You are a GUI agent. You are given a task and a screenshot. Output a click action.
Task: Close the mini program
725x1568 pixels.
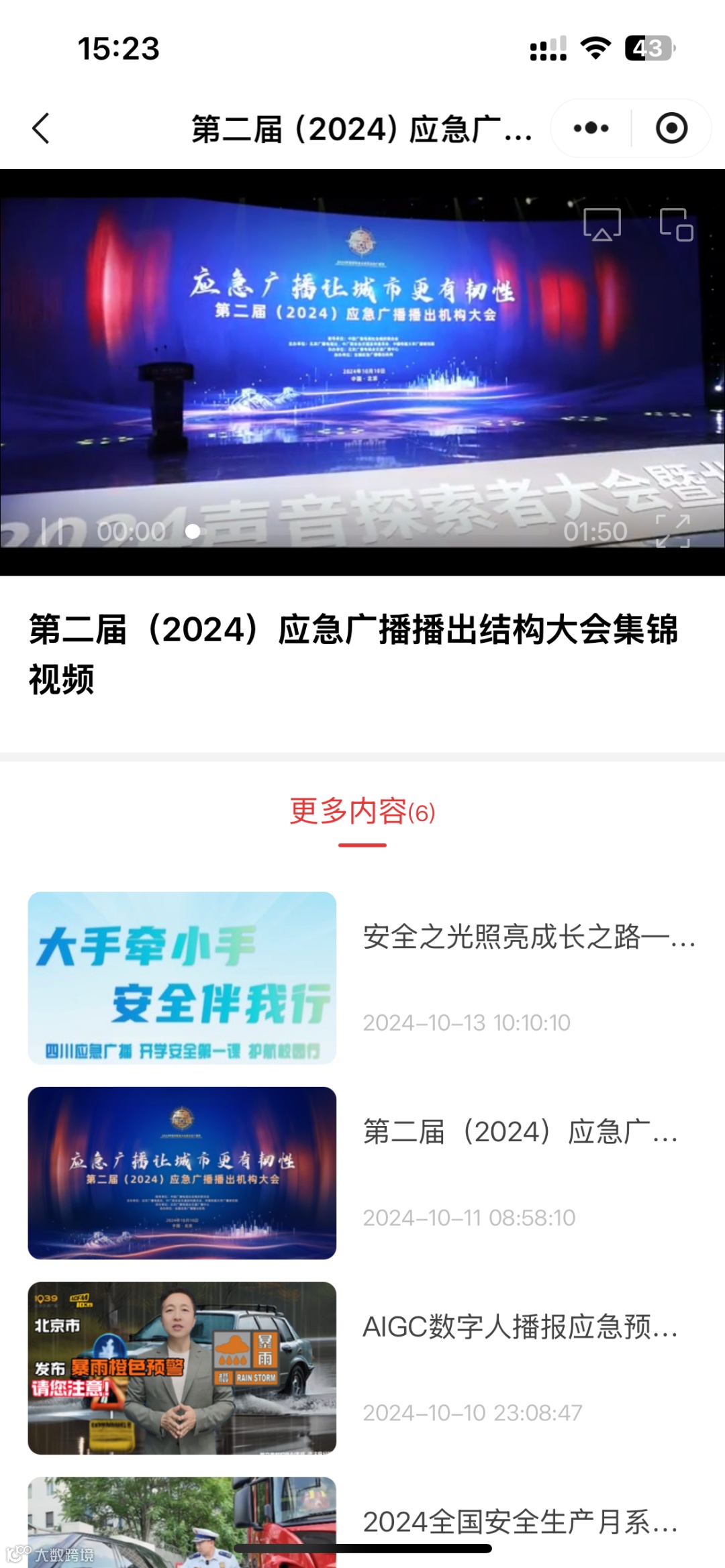[x=671, y=128]
